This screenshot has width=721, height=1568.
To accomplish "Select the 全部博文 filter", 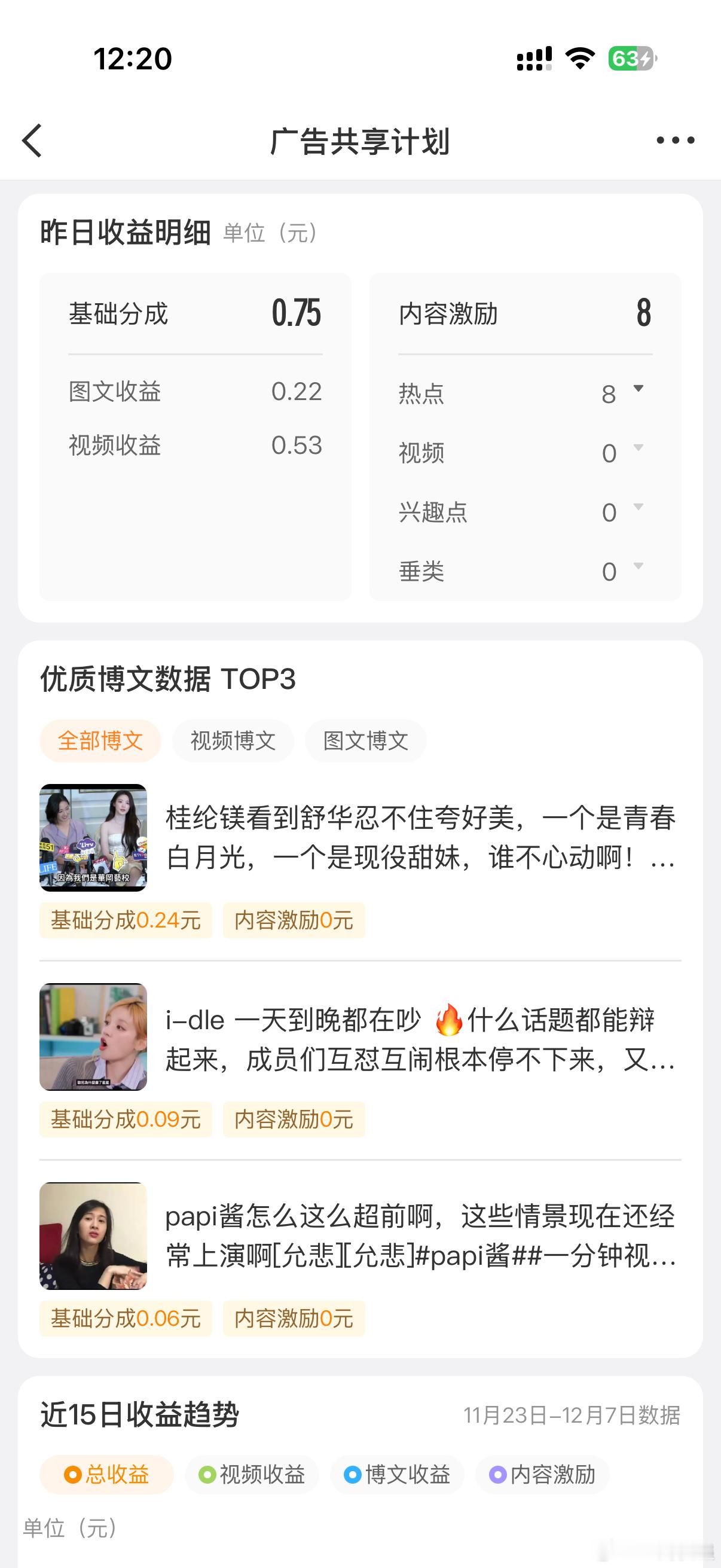I will (99, 740).
